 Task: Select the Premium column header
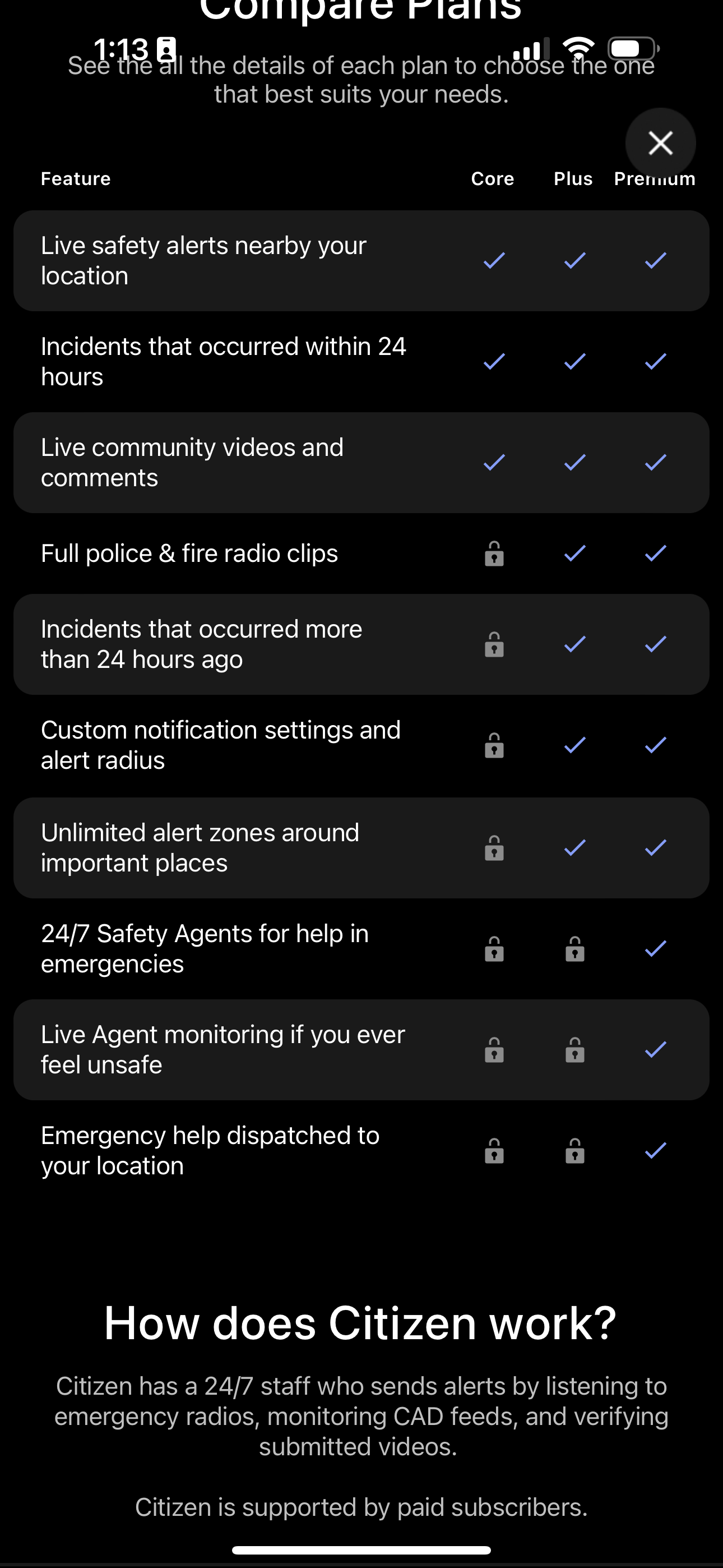(x=655, y=178)
